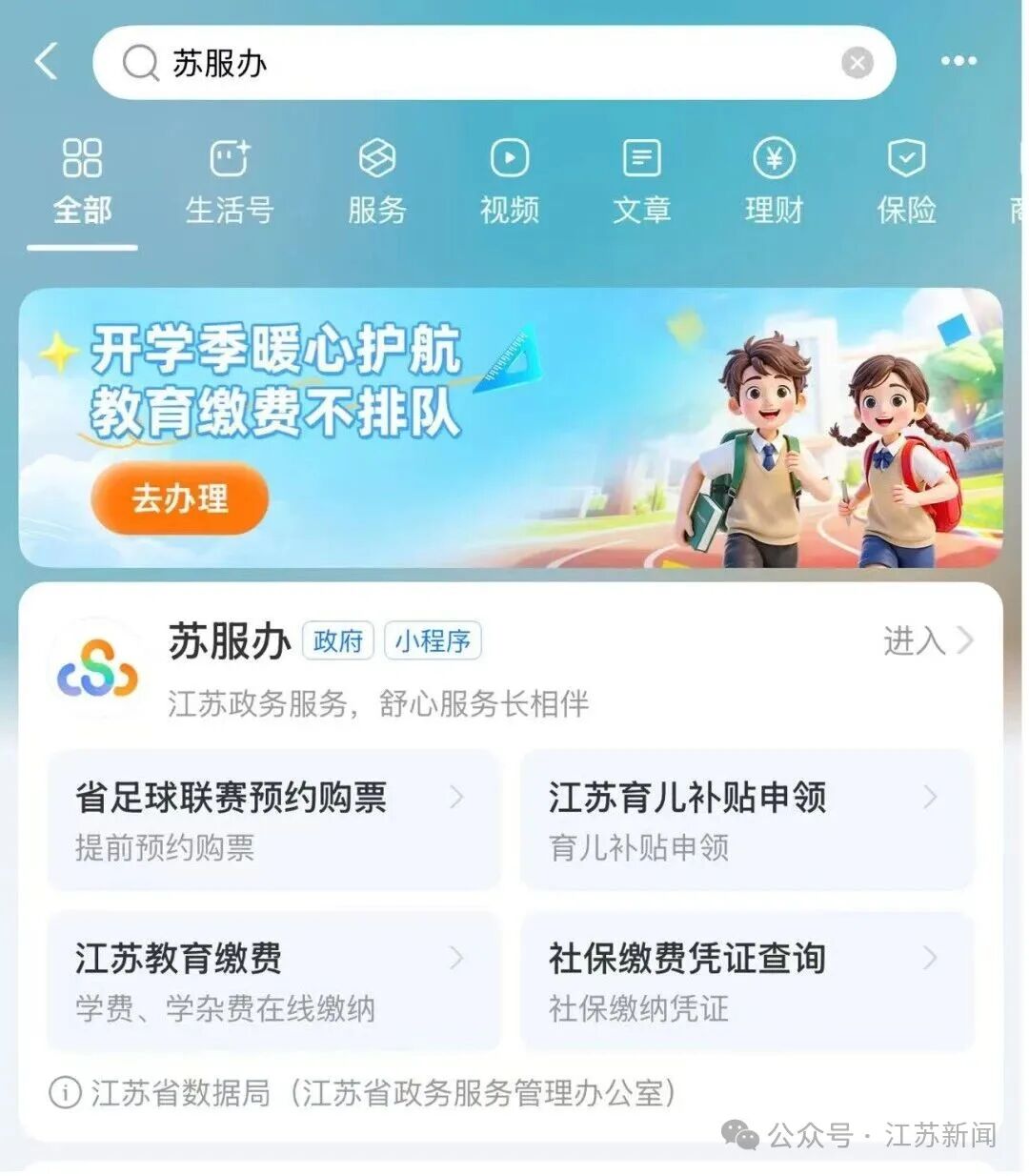Image resolution: width=1029 pixels, height=1176 pixels.
Task: Switch to the 文章 tab
Action: (x=641, y=183)
